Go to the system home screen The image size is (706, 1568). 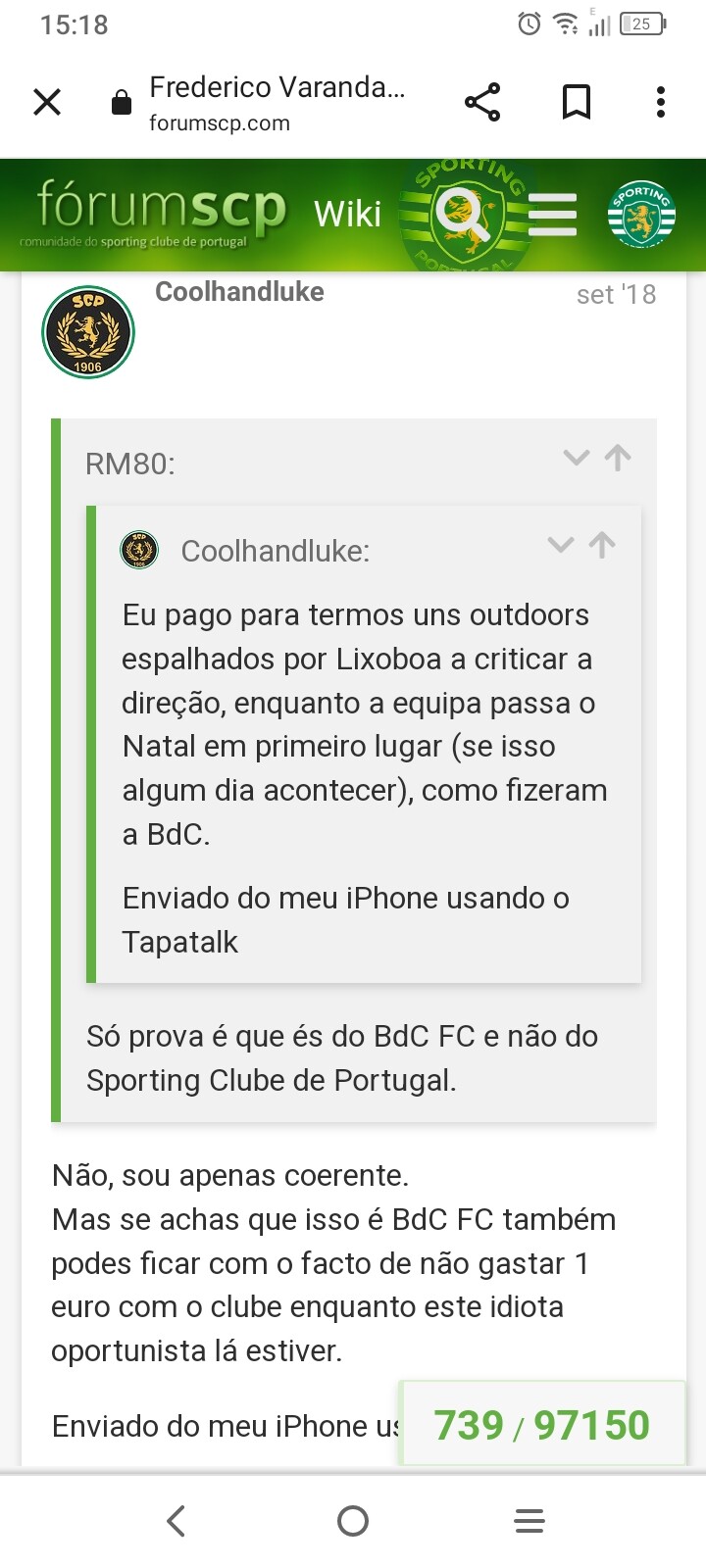click(353, 1521)
